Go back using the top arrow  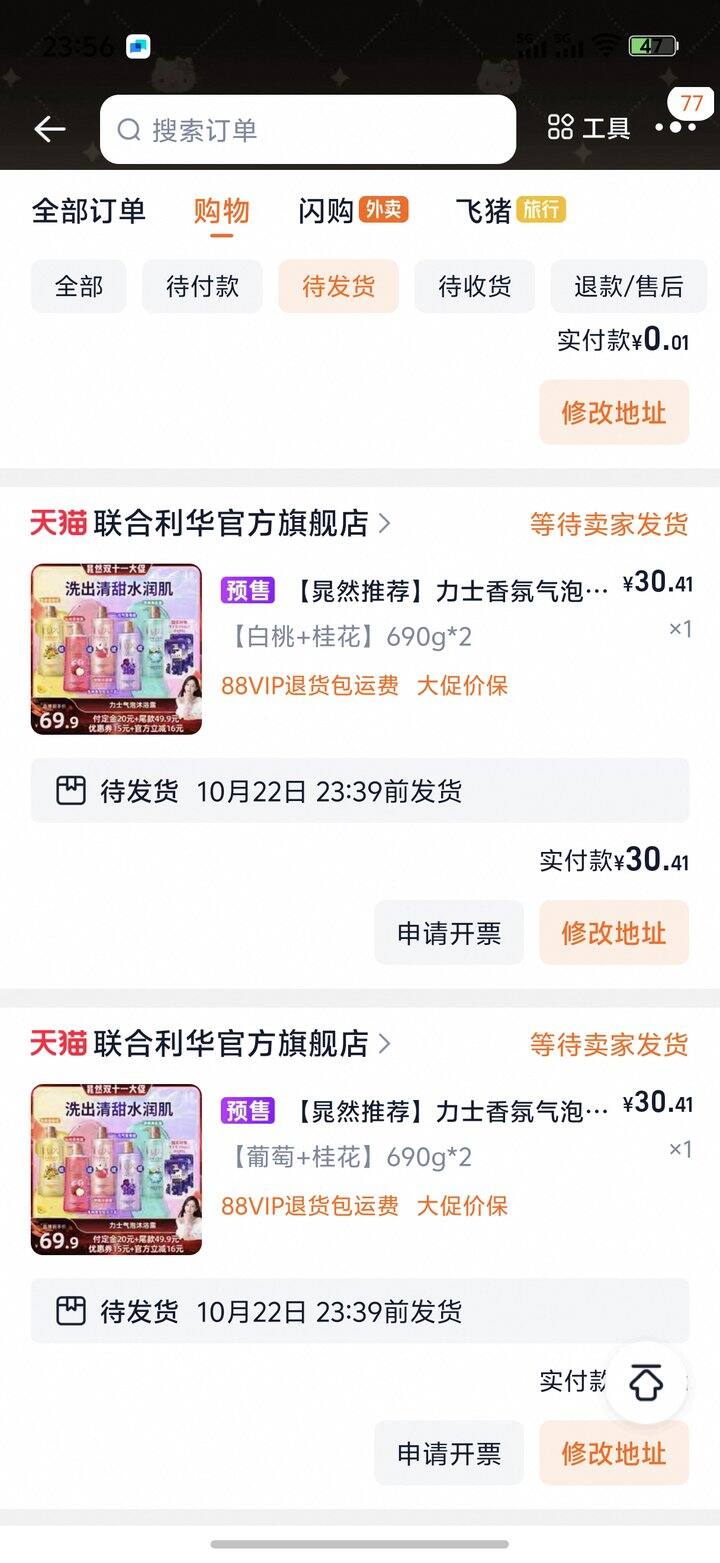(x=49, y=129)
